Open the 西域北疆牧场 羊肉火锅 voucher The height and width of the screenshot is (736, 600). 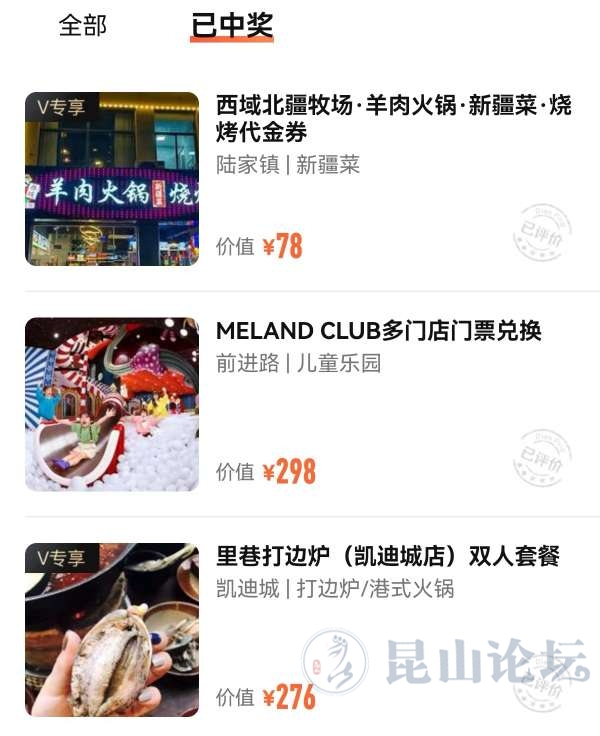pyautogui.click(x=393, y=118)
